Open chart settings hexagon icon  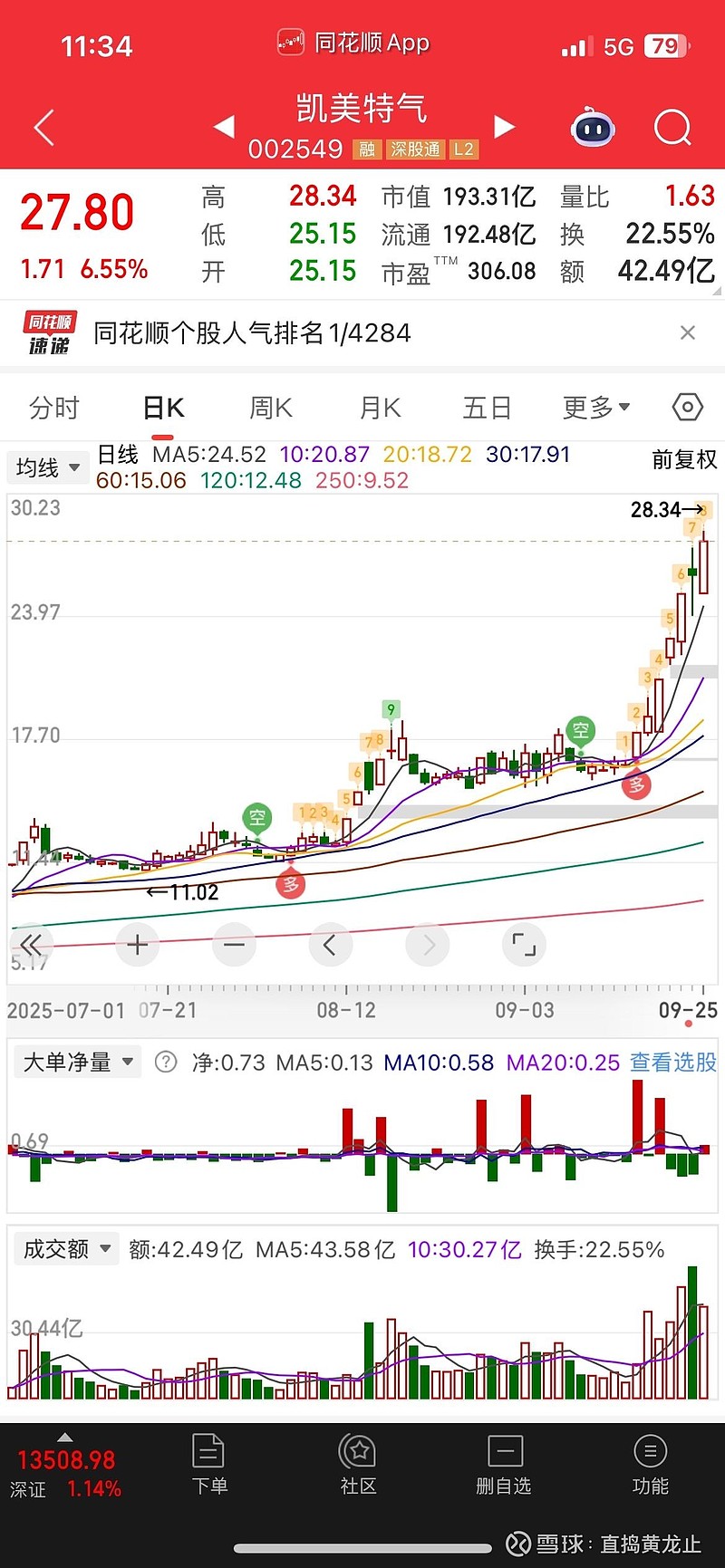point(687,409)
